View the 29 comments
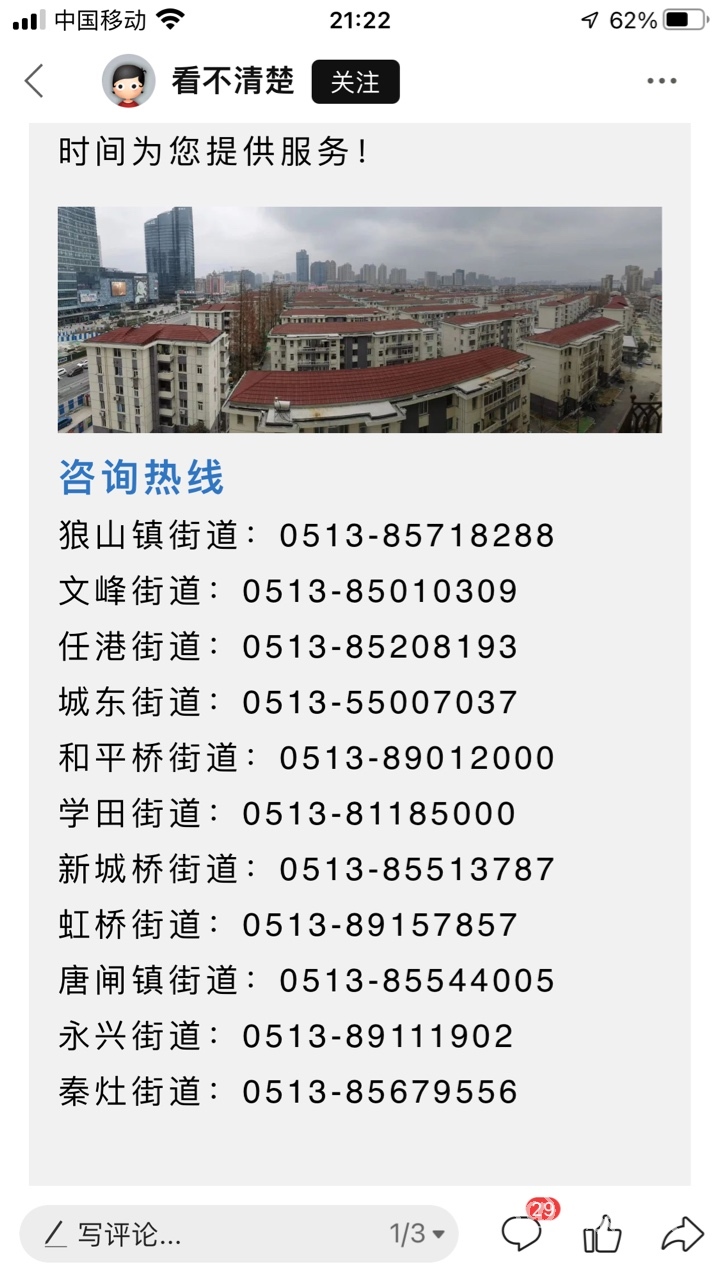This screenshot has width=720, height=1280. pyautogui.click(x=523, y=1233)
